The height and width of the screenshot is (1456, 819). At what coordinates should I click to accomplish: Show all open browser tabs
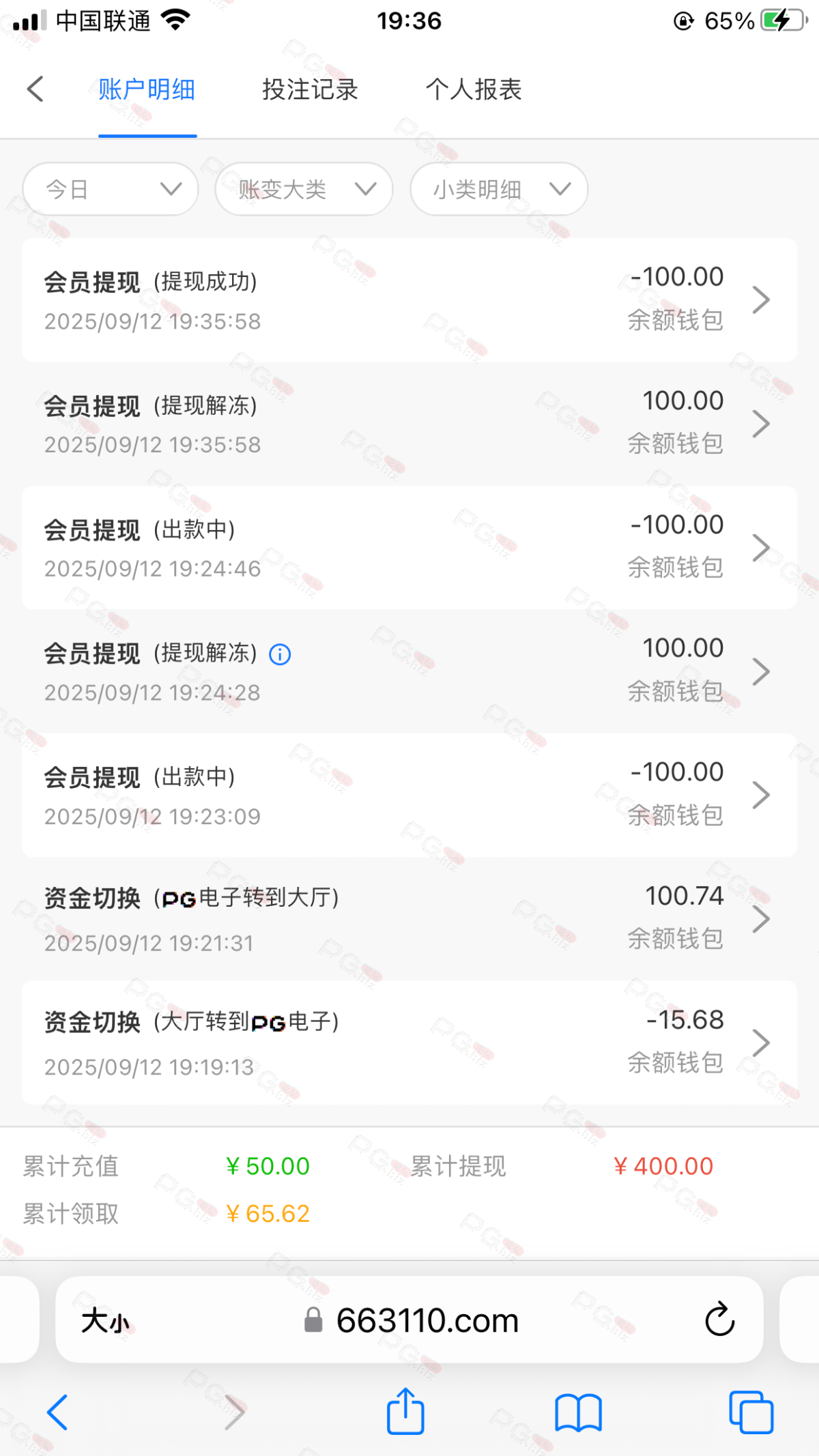pos(751,1412)
